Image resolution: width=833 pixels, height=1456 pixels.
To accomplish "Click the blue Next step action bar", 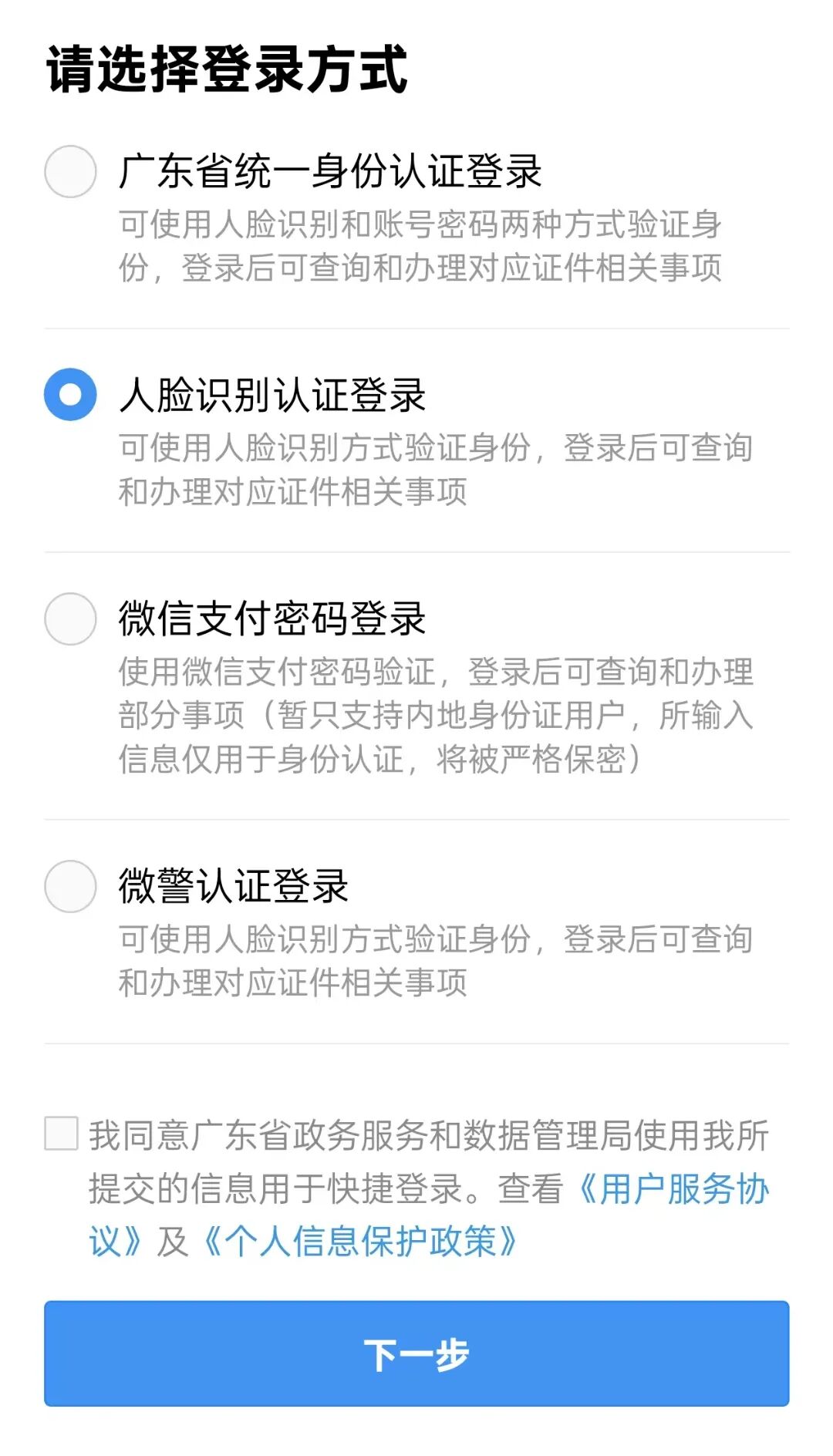I will pos(416,1356).
